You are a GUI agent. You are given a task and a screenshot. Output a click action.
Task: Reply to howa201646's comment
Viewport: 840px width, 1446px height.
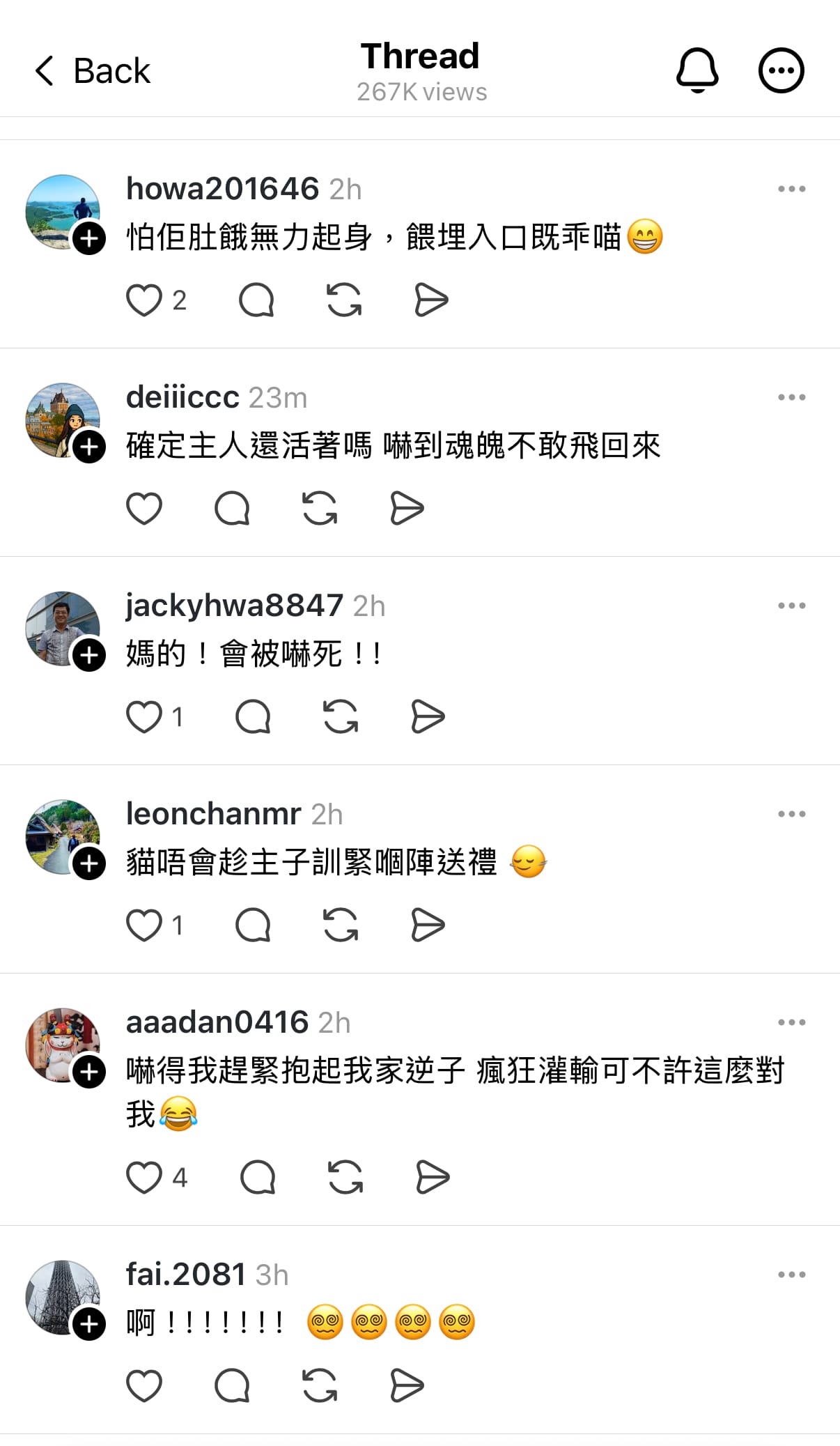click(x=256, y=301)
